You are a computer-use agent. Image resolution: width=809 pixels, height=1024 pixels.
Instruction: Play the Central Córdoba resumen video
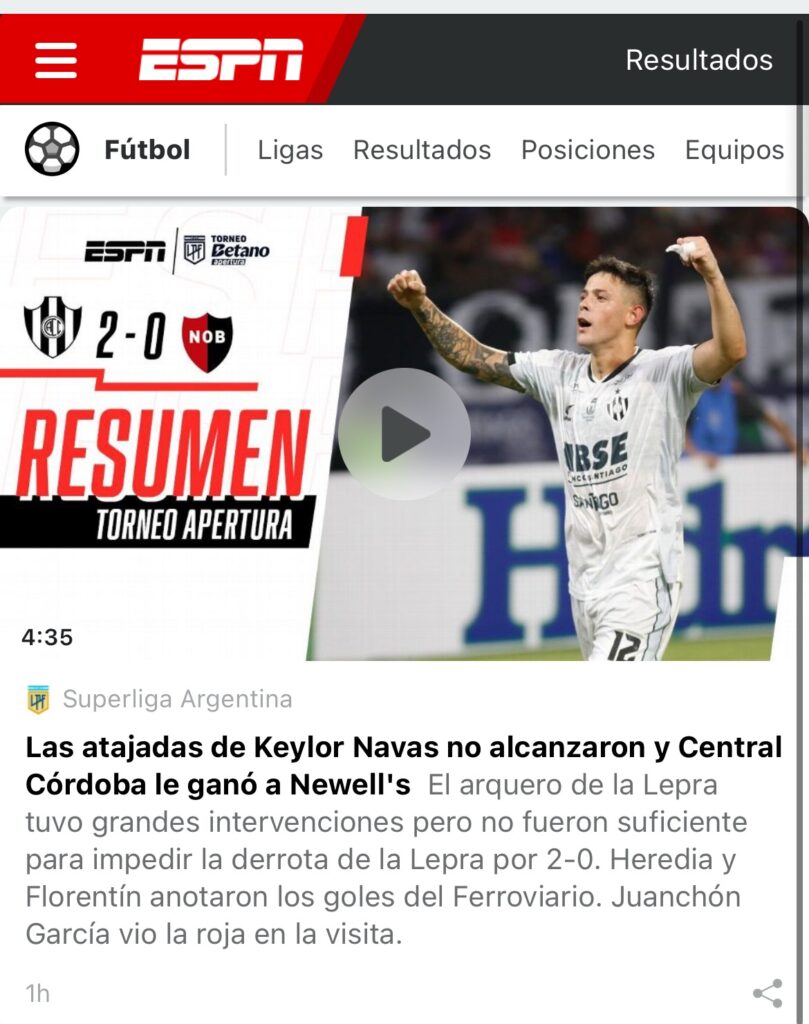(x=404, y=434)
